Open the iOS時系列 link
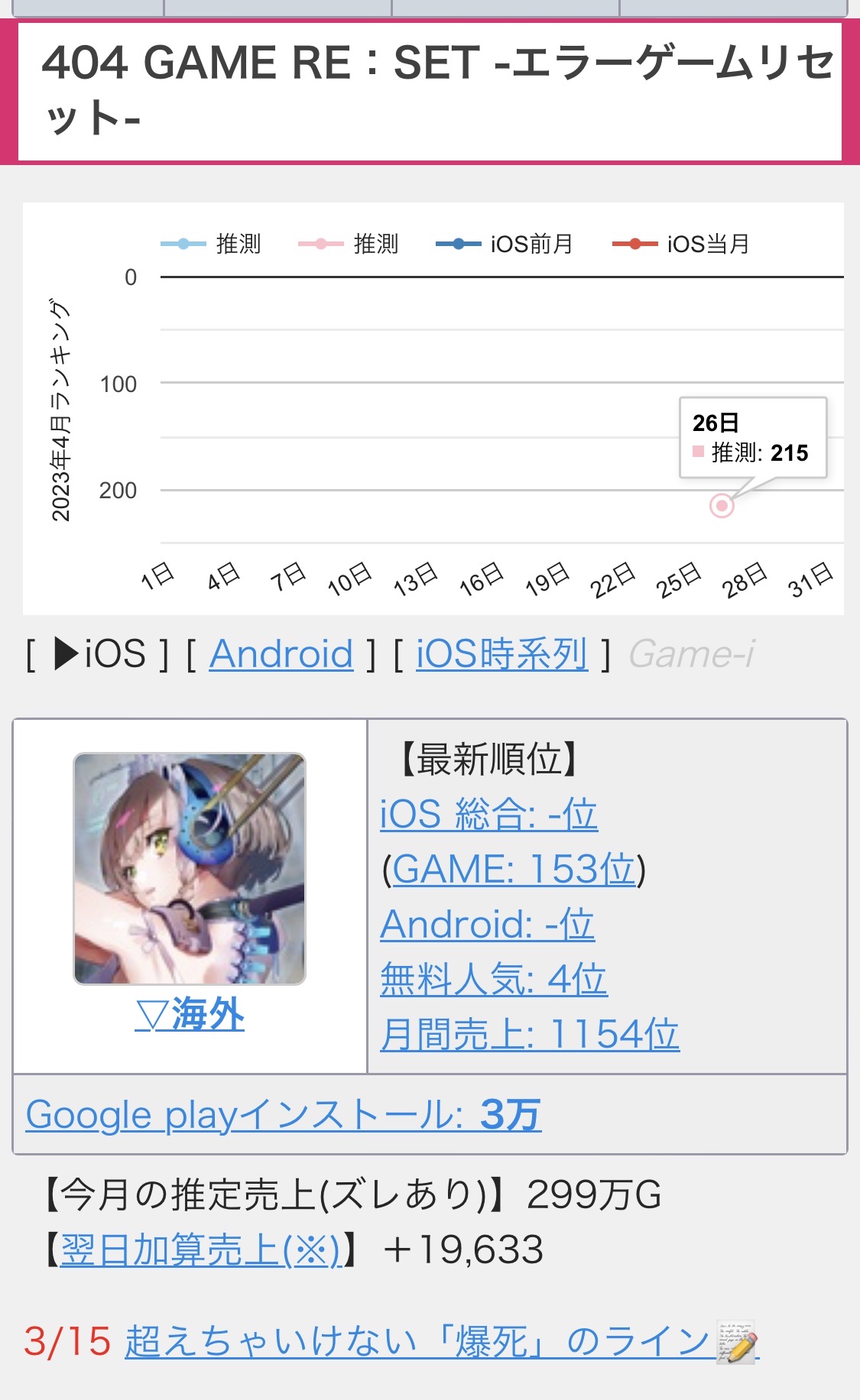 pos(501,654)
